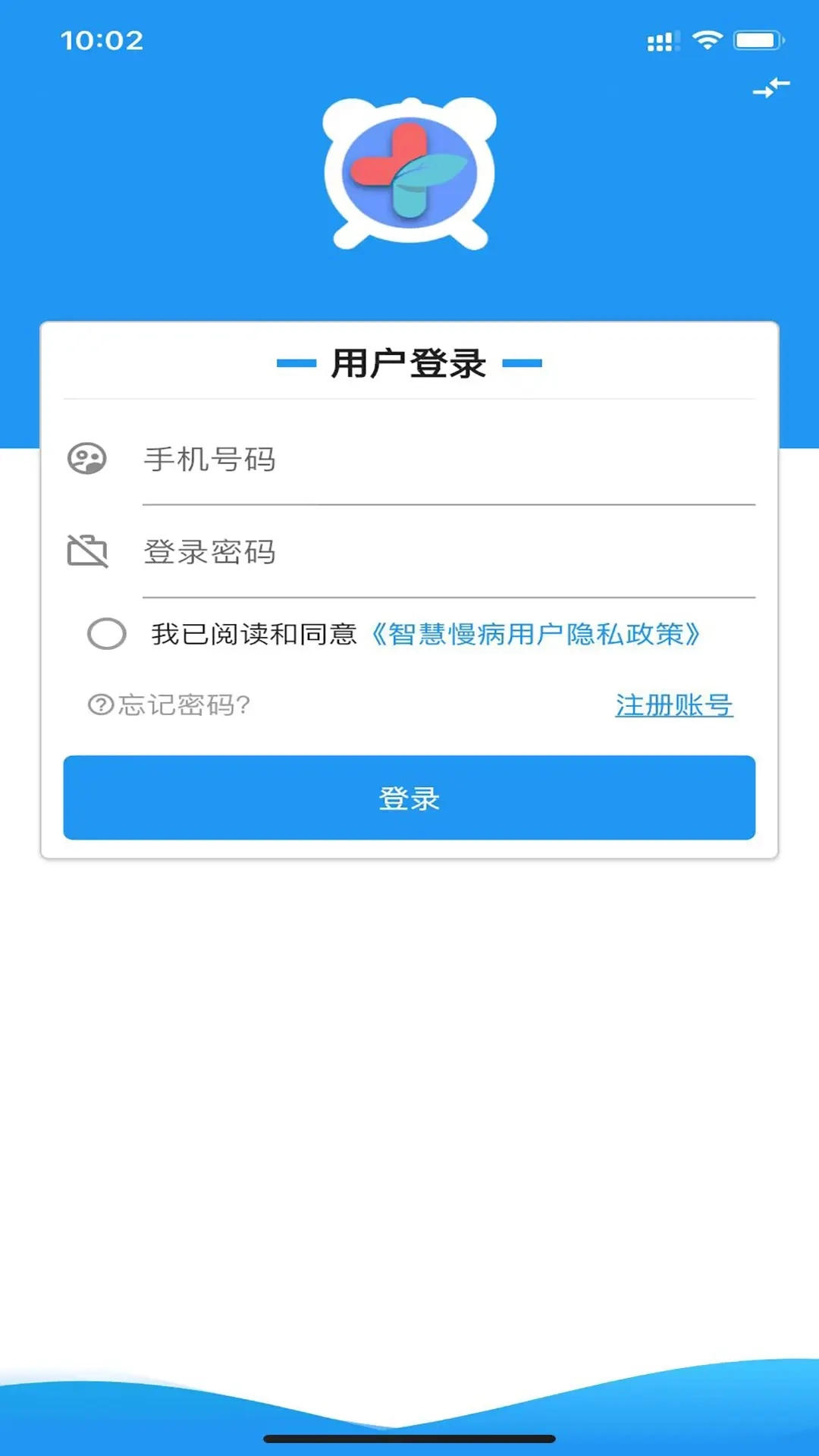Open 《智慧慢病用户隐私政策》 privacy policy
819x1456 pixels.
[x=537, y=635]
